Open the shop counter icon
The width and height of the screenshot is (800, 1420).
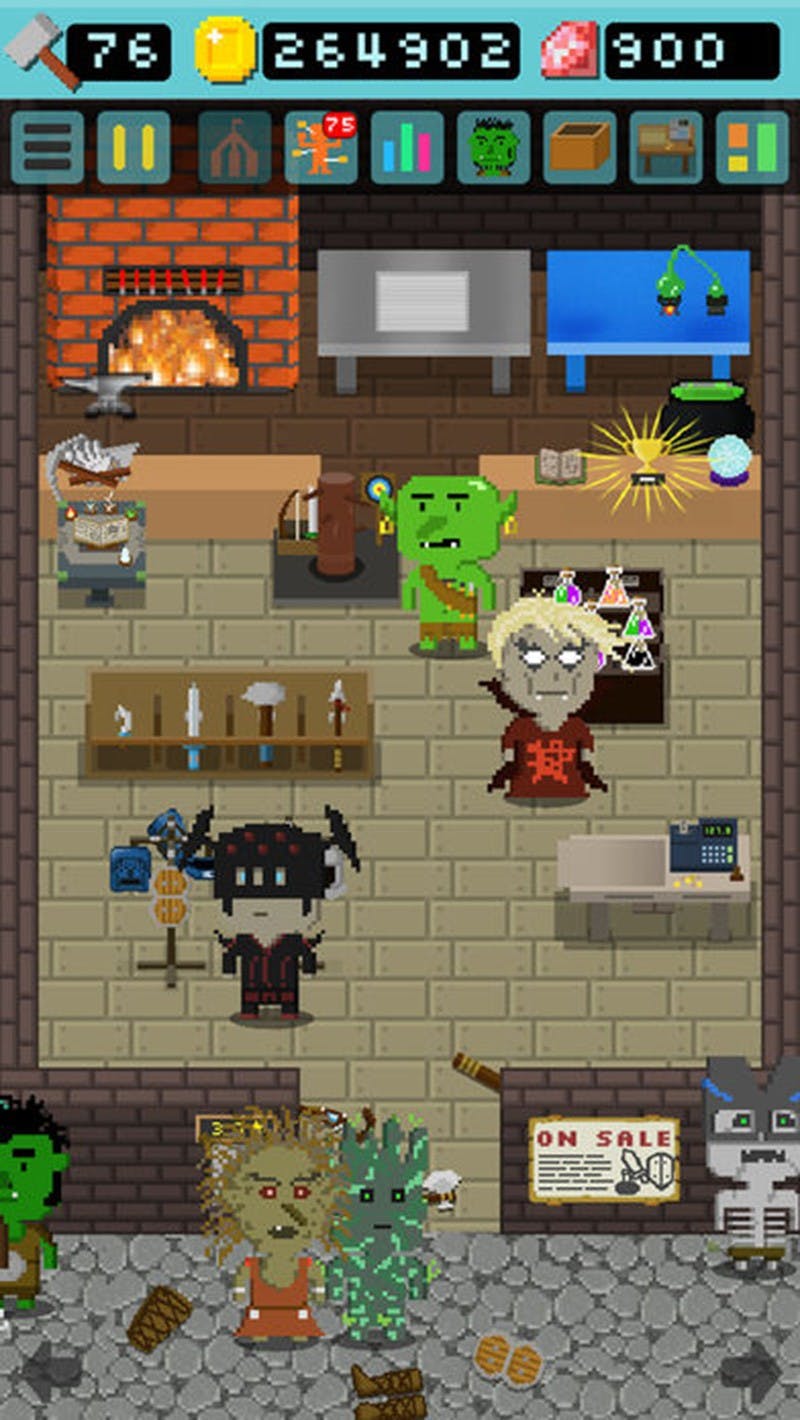665,147
